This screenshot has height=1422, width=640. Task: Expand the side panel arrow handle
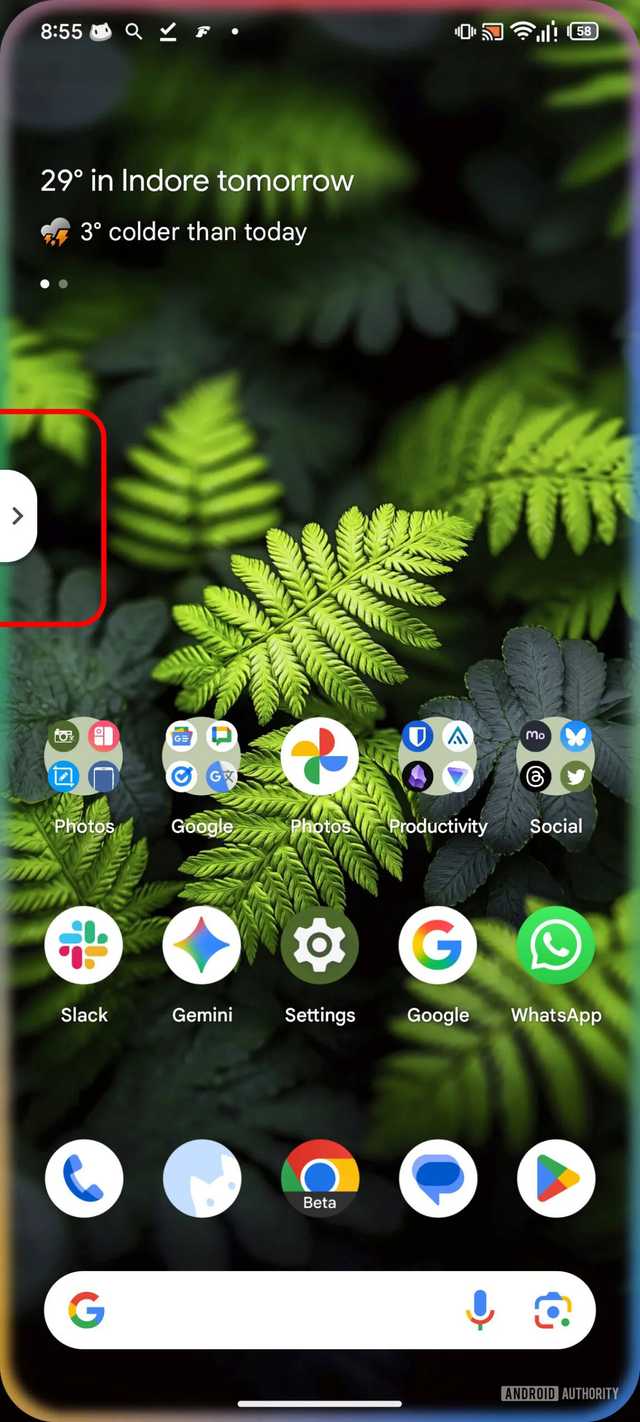coord(17,516)
